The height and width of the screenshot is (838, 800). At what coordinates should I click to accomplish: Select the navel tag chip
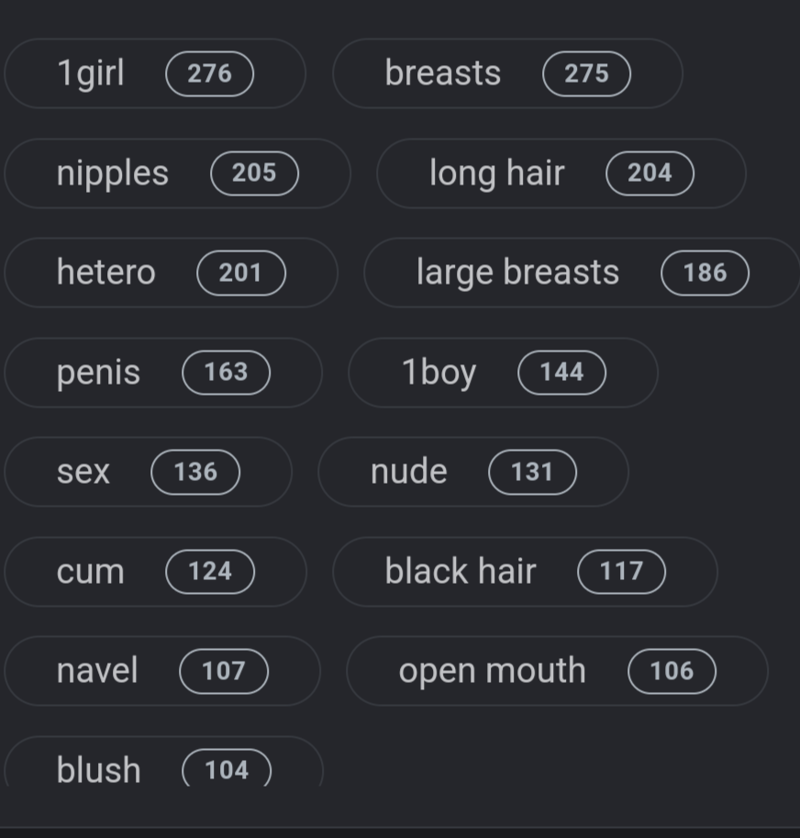point(161,671)
